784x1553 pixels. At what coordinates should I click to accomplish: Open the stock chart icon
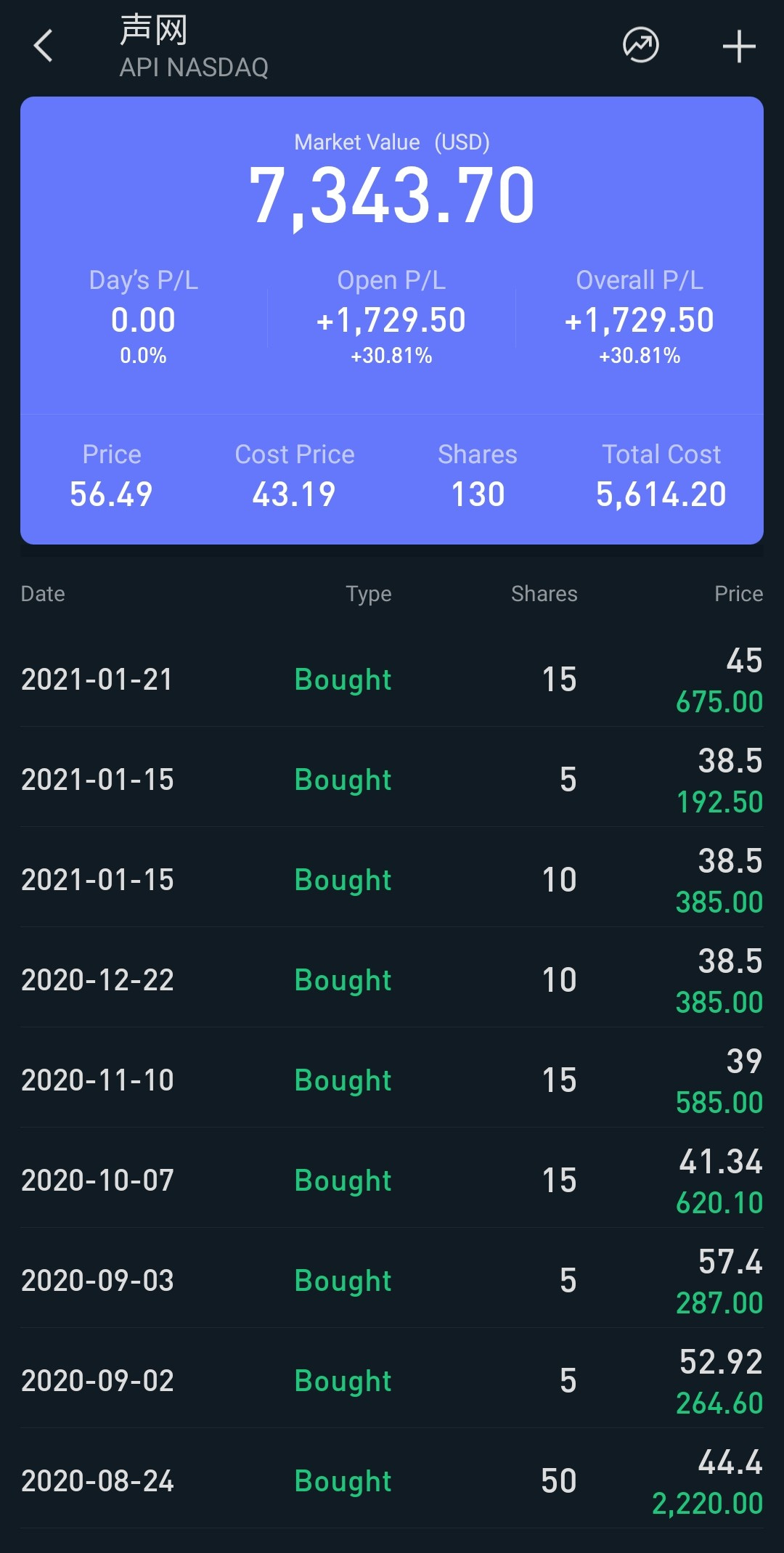(641, 46)
